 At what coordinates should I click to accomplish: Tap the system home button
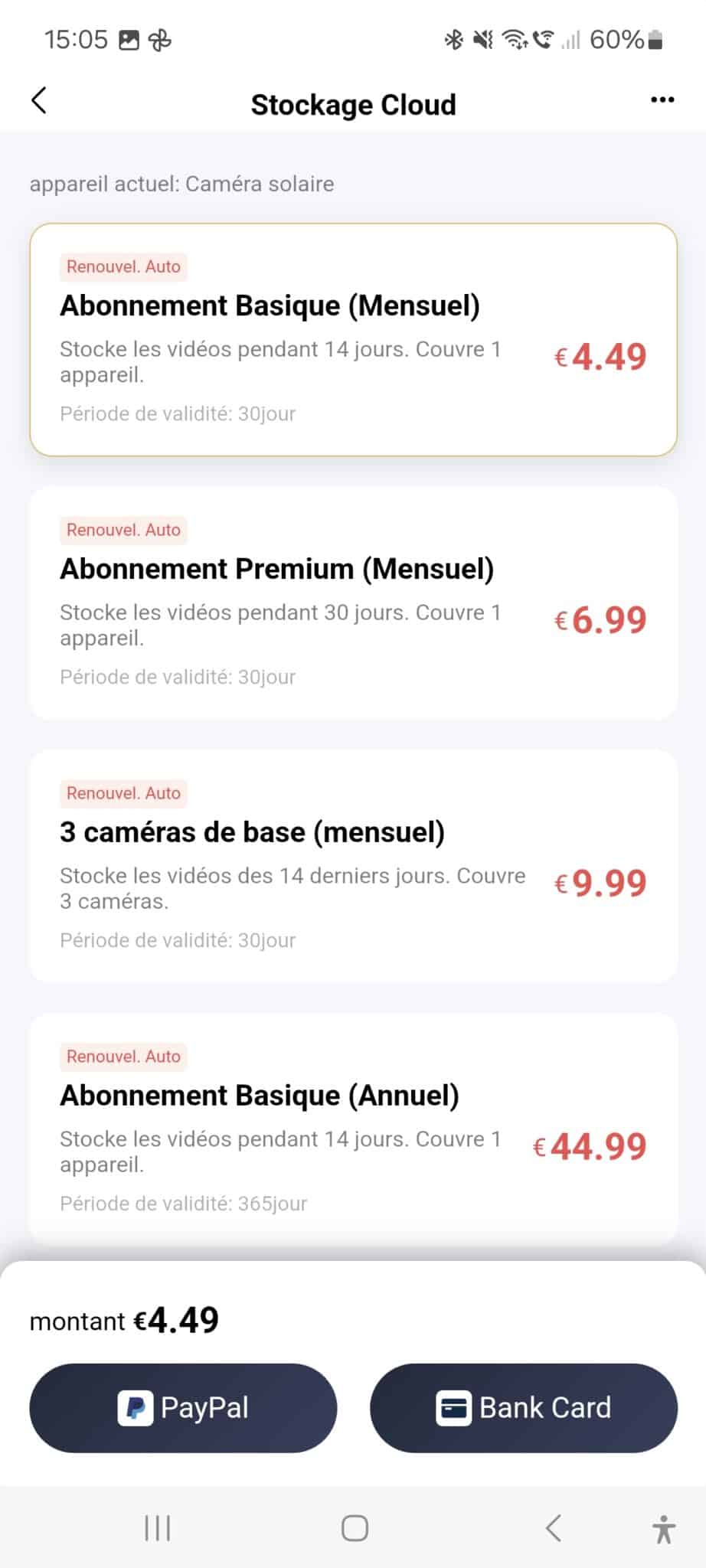click(355, 1528)
